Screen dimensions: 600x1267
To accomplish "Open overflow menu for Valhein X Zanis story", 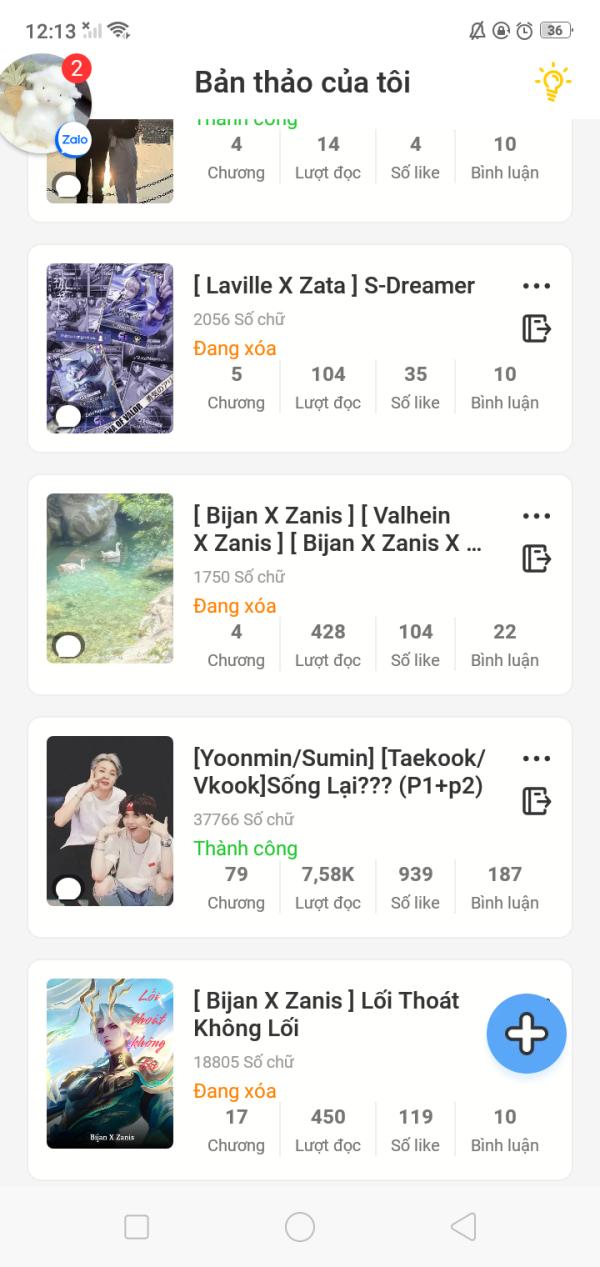I will pos(536,516).
